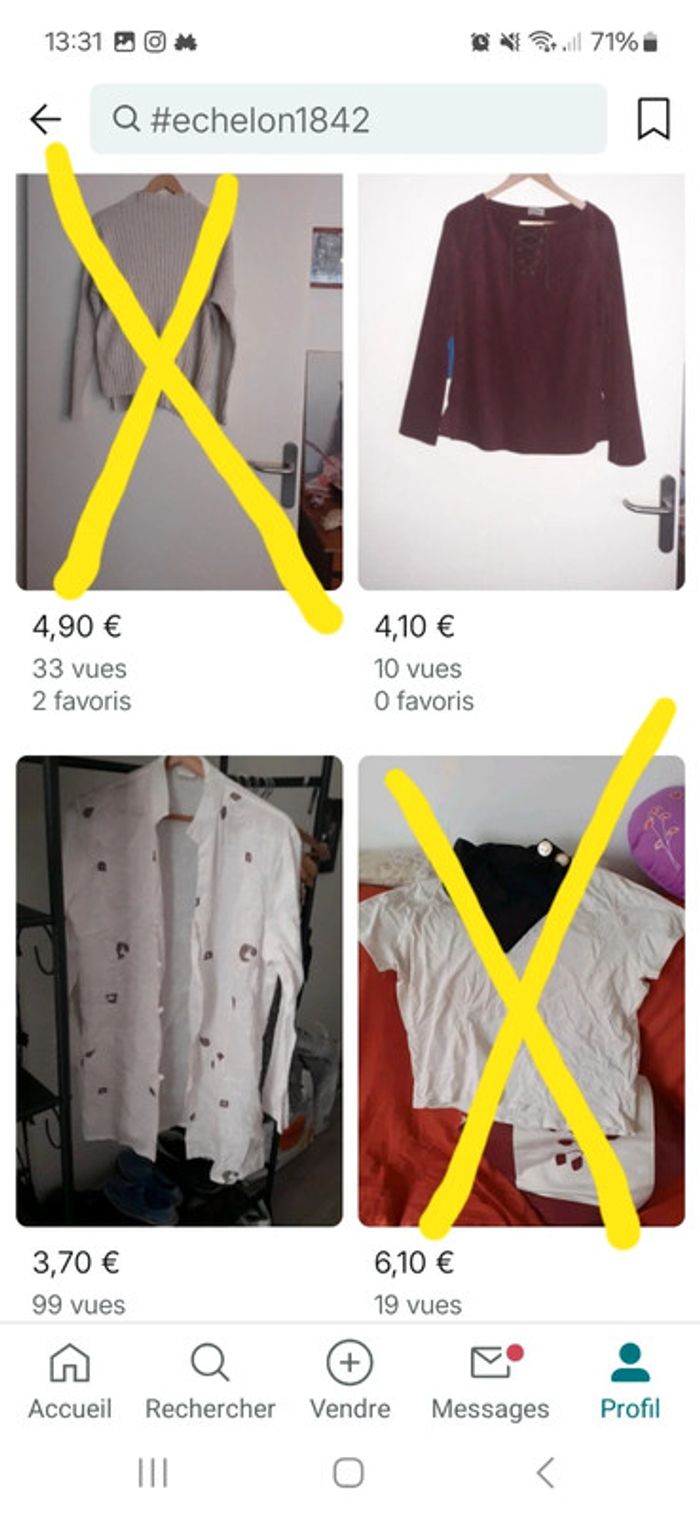
Task: Open the Profil tab
Action: click(630, 1381)
